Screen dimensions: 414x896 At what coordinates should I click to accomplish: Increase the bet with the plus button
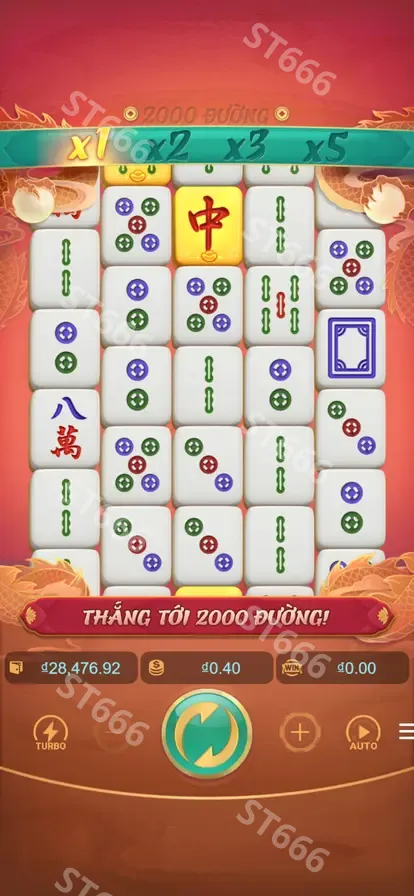(300, 732)
